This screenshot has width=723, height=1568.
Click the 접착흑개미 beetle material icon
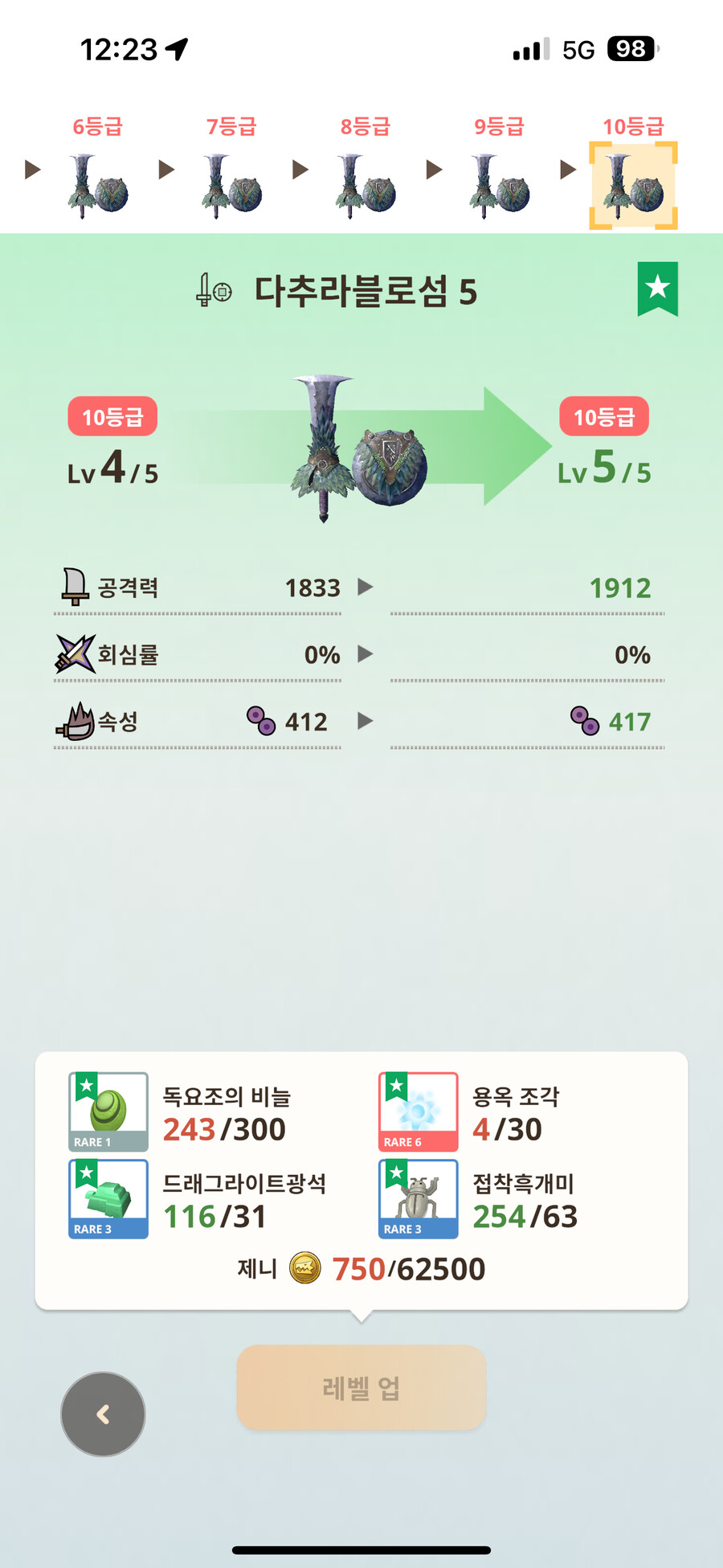[417, 1199]
